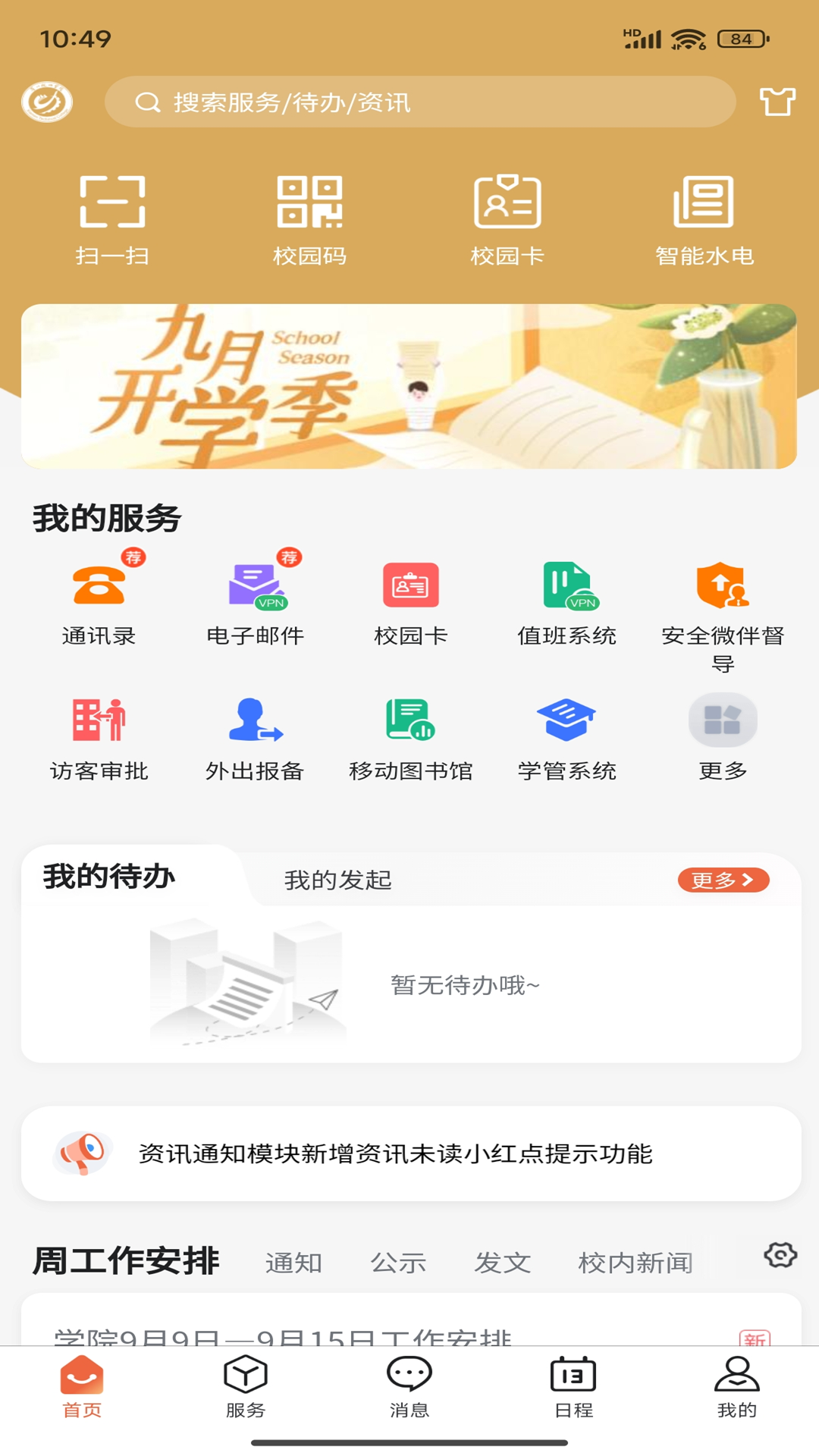The image size is (819, 1456).
Task: Select the 通知 news tab
Action: click(x=293, y=1263)
